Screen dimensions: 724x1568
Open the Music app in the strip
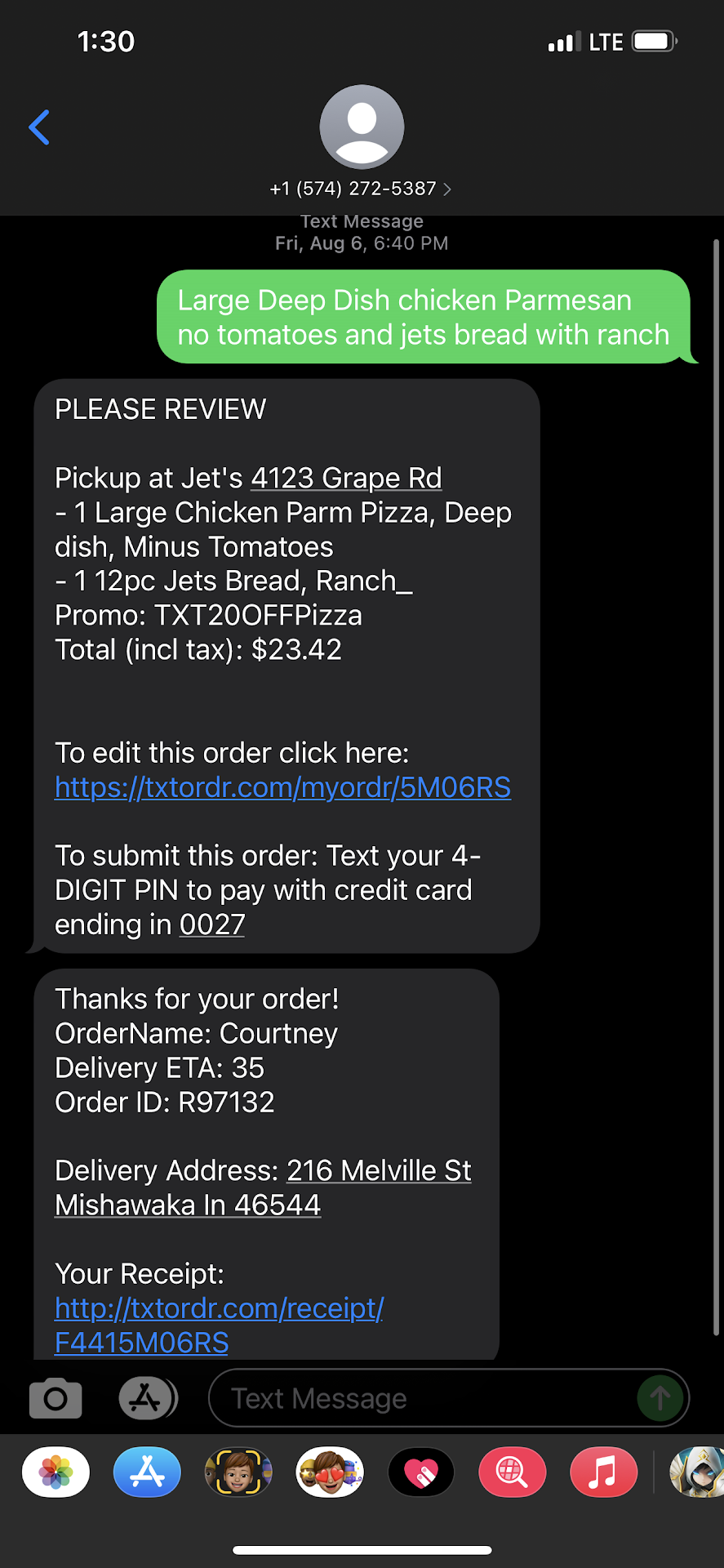pyautogui.click(x=602, y=1472)
